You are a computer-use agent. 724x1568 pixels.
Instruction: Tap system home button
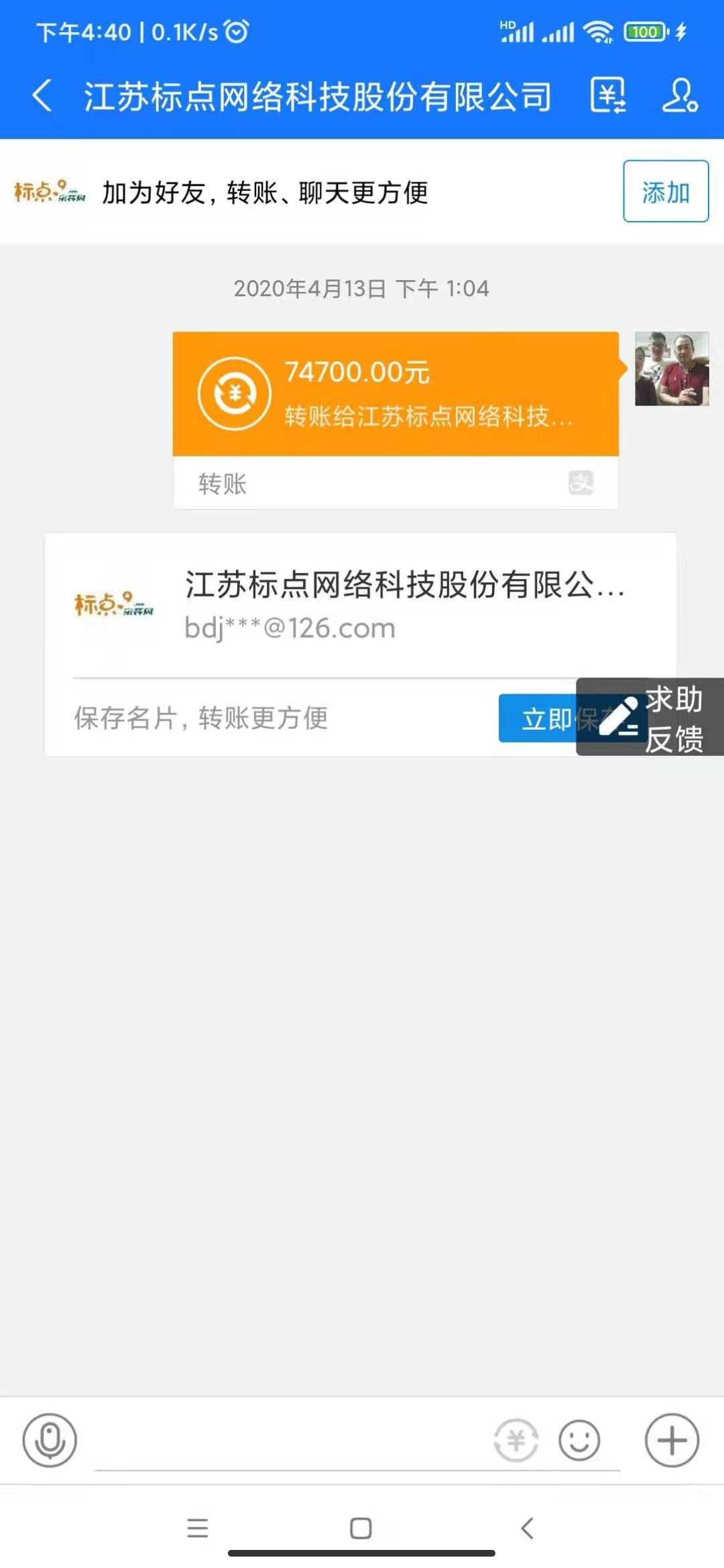[x=361, y=1528]
